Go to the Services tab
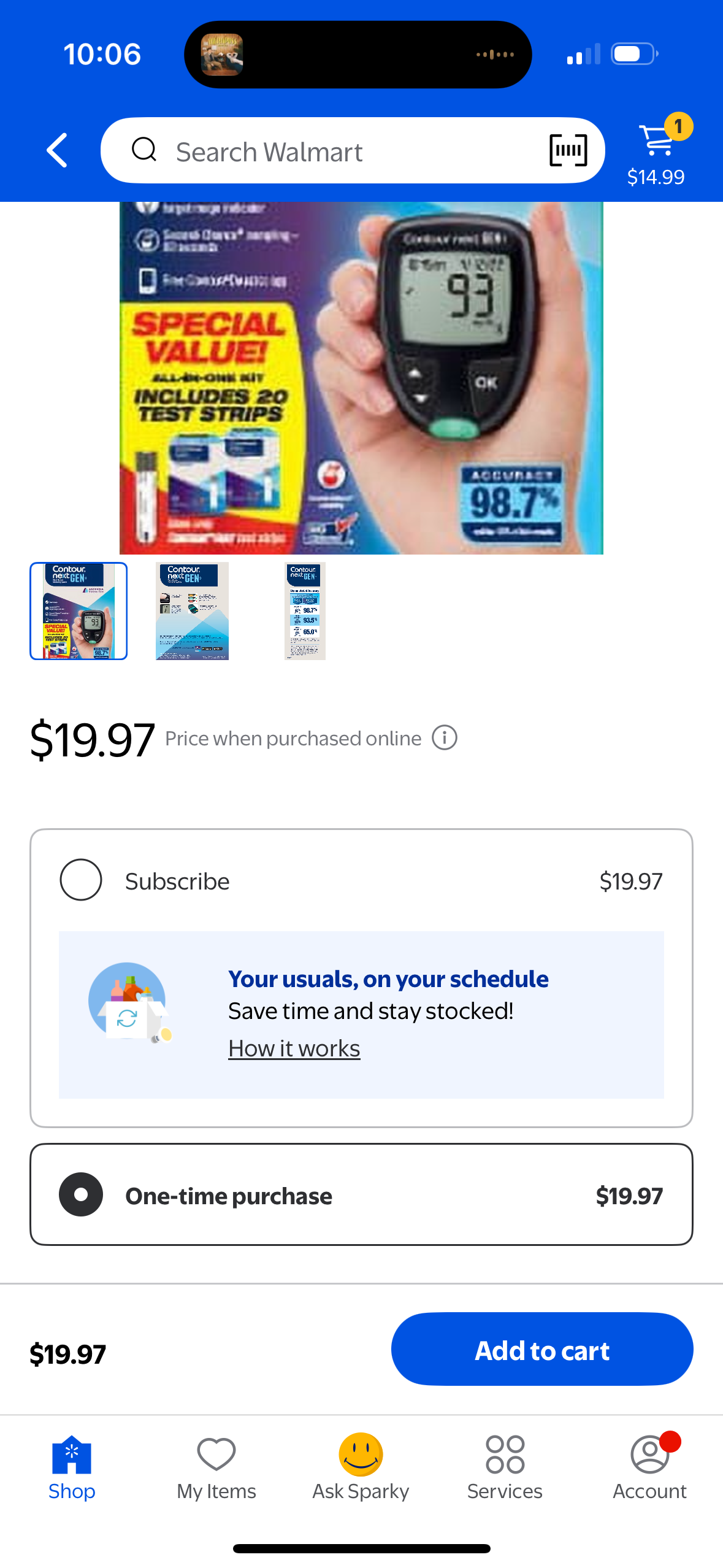This screenshot has height=1568, width=723. [x=505, y=1467]
